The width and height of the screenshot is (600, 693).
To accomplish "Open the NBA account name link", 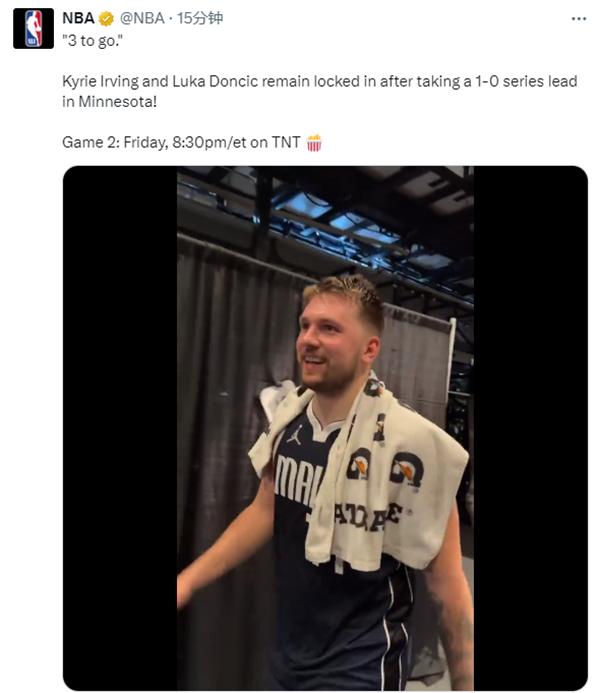I will coord(78,18).
